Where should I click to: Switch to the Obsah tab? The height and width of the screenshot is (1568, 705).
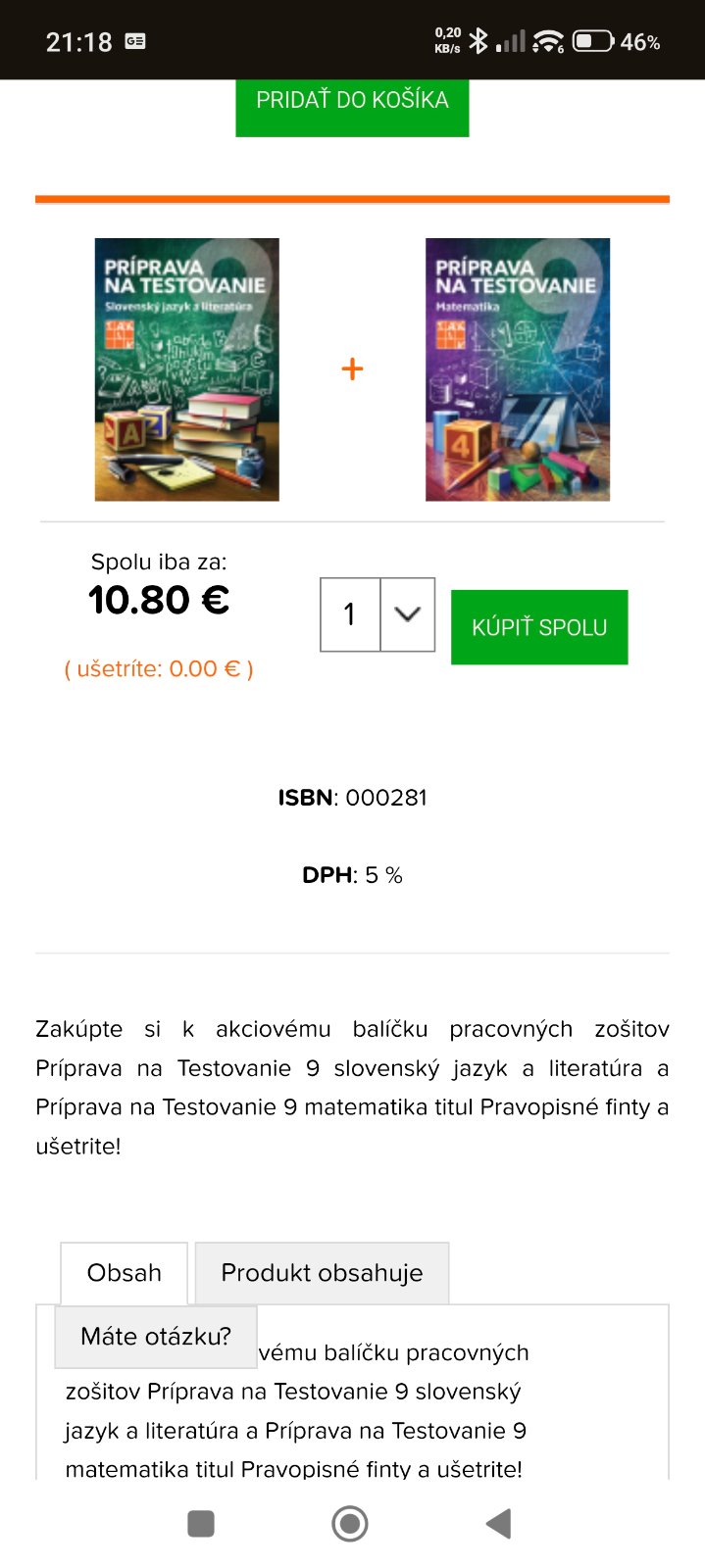point(124,1272)
